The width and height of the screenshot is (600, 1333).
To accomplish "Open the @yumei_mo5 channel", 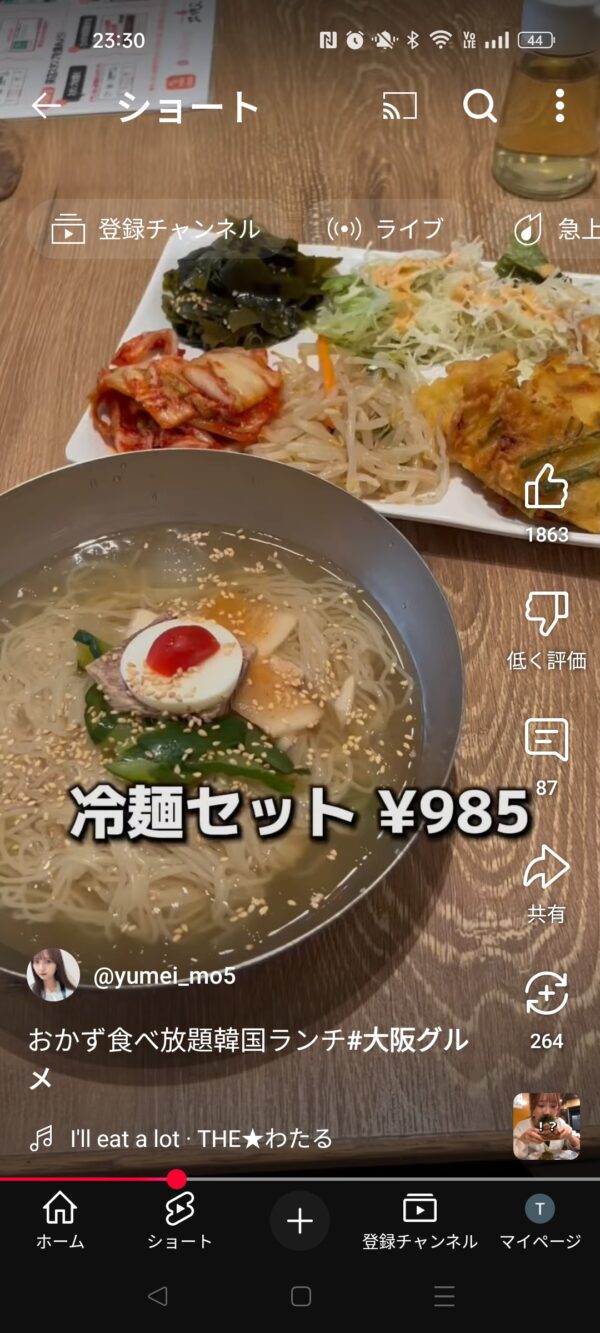I will tap(164, 976).
